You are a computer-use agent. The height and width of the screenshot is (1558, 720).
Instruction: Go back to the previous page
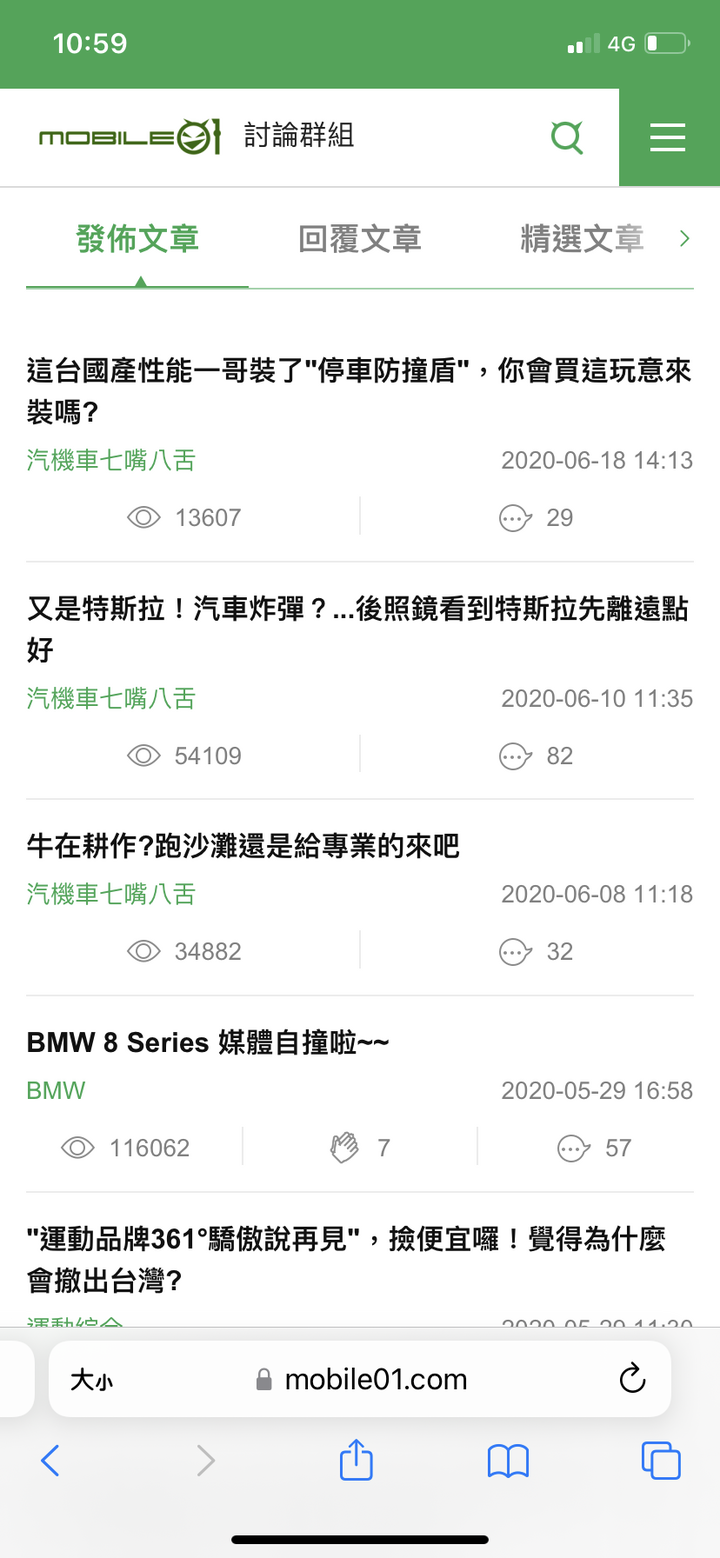50,1461
